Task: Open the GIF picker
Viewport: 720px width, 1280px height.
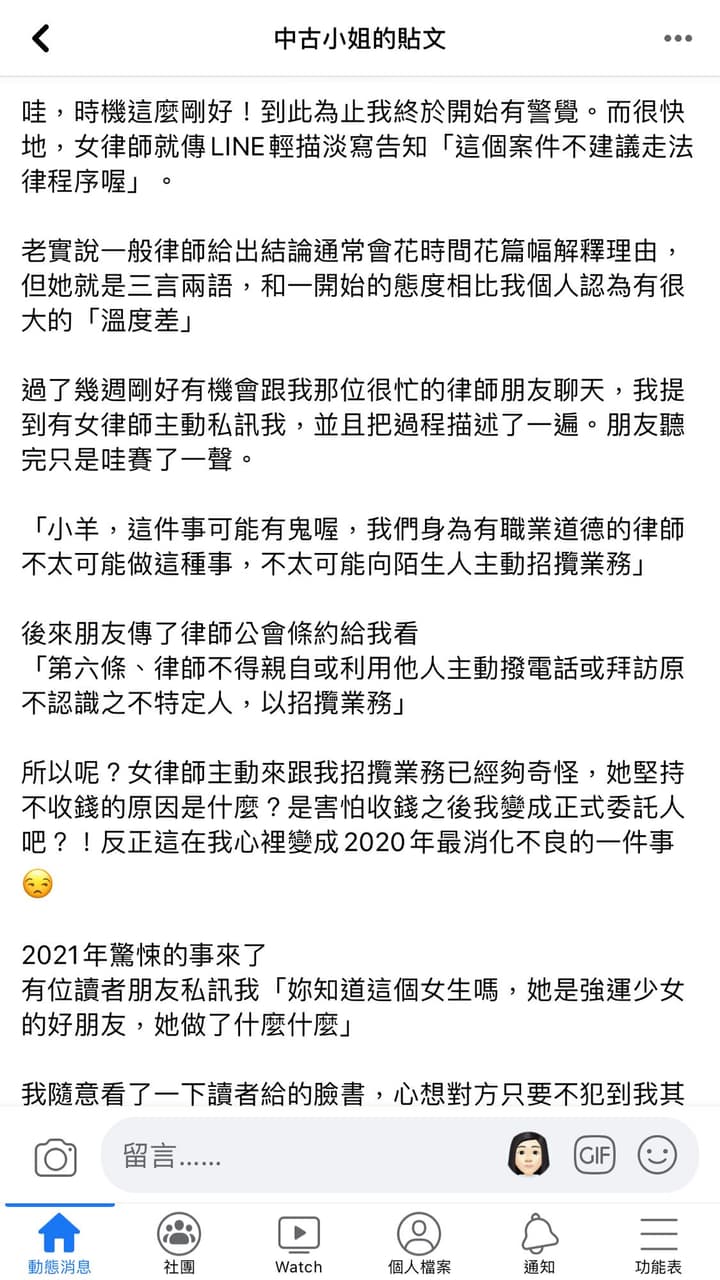Action: (x=594, y=1155)
